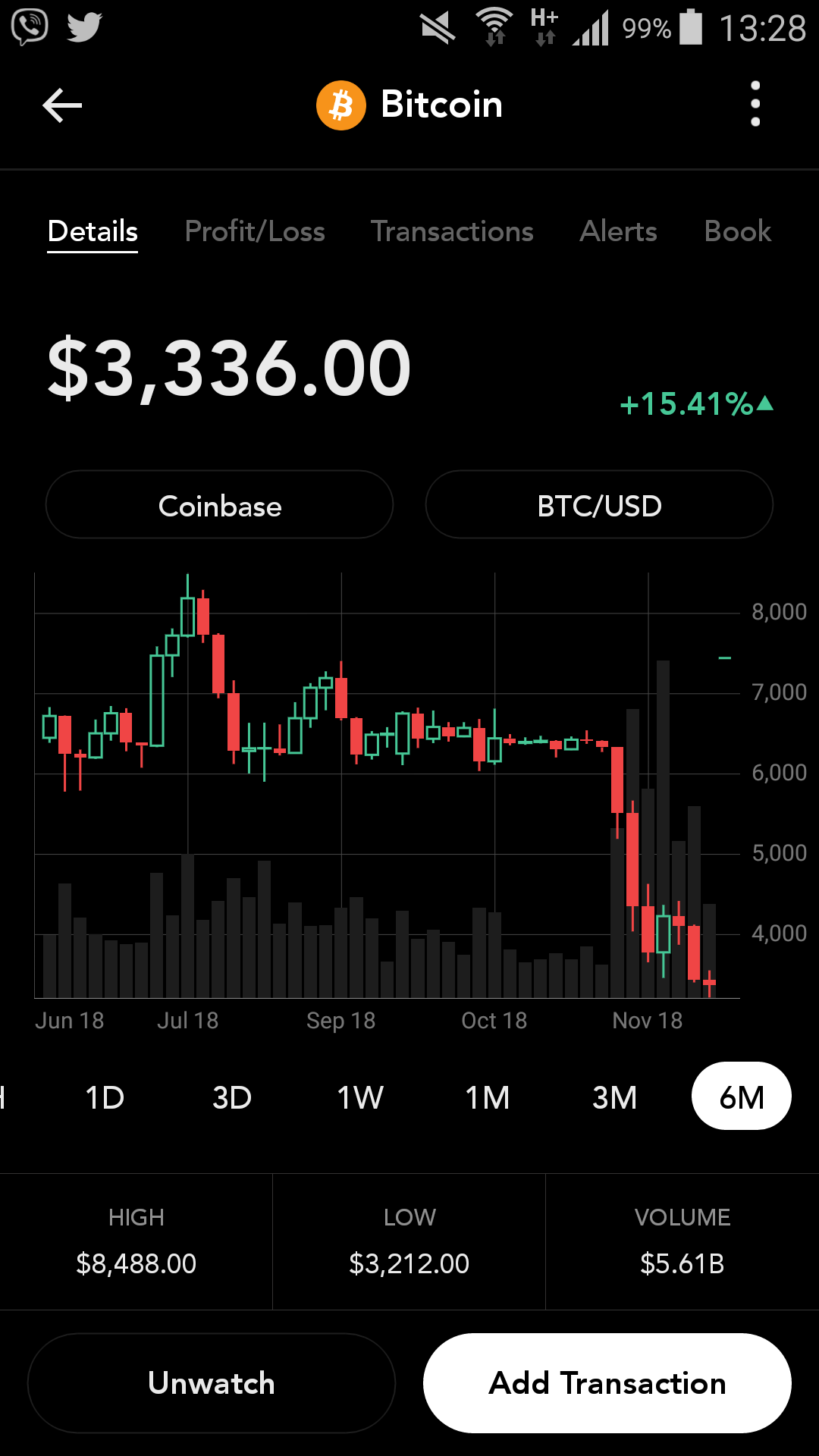
Task: Open the Transactions tab
Action: 452,231
